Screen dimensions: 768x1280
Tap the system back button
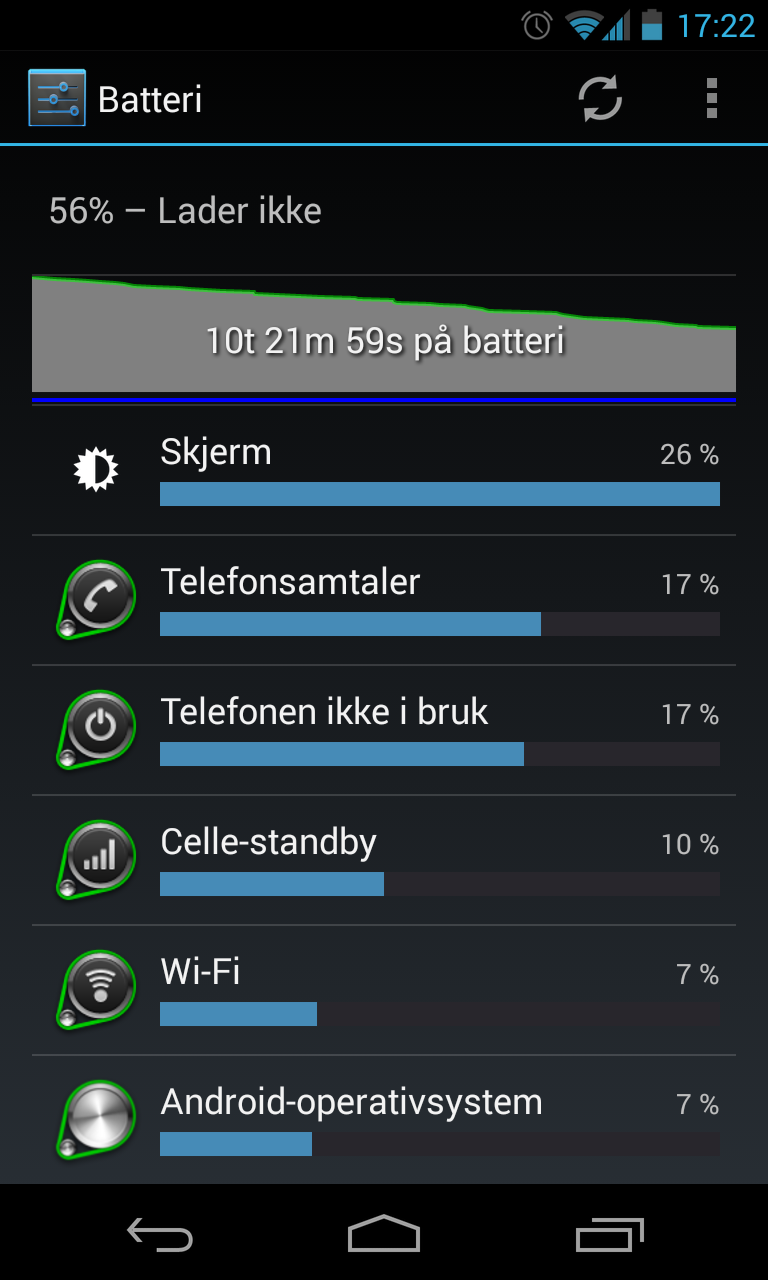(160, 1234)
